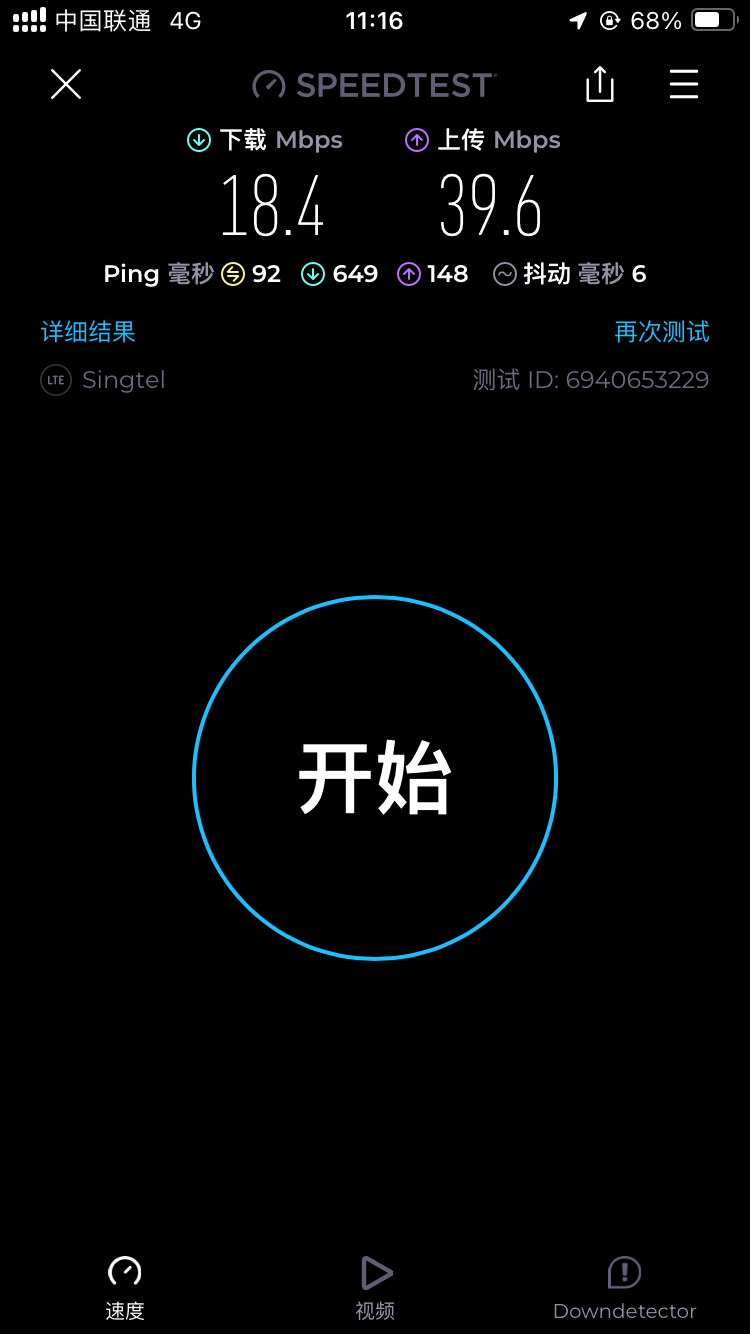Tap 再次测试 to retest

click(x=661, y=331)
